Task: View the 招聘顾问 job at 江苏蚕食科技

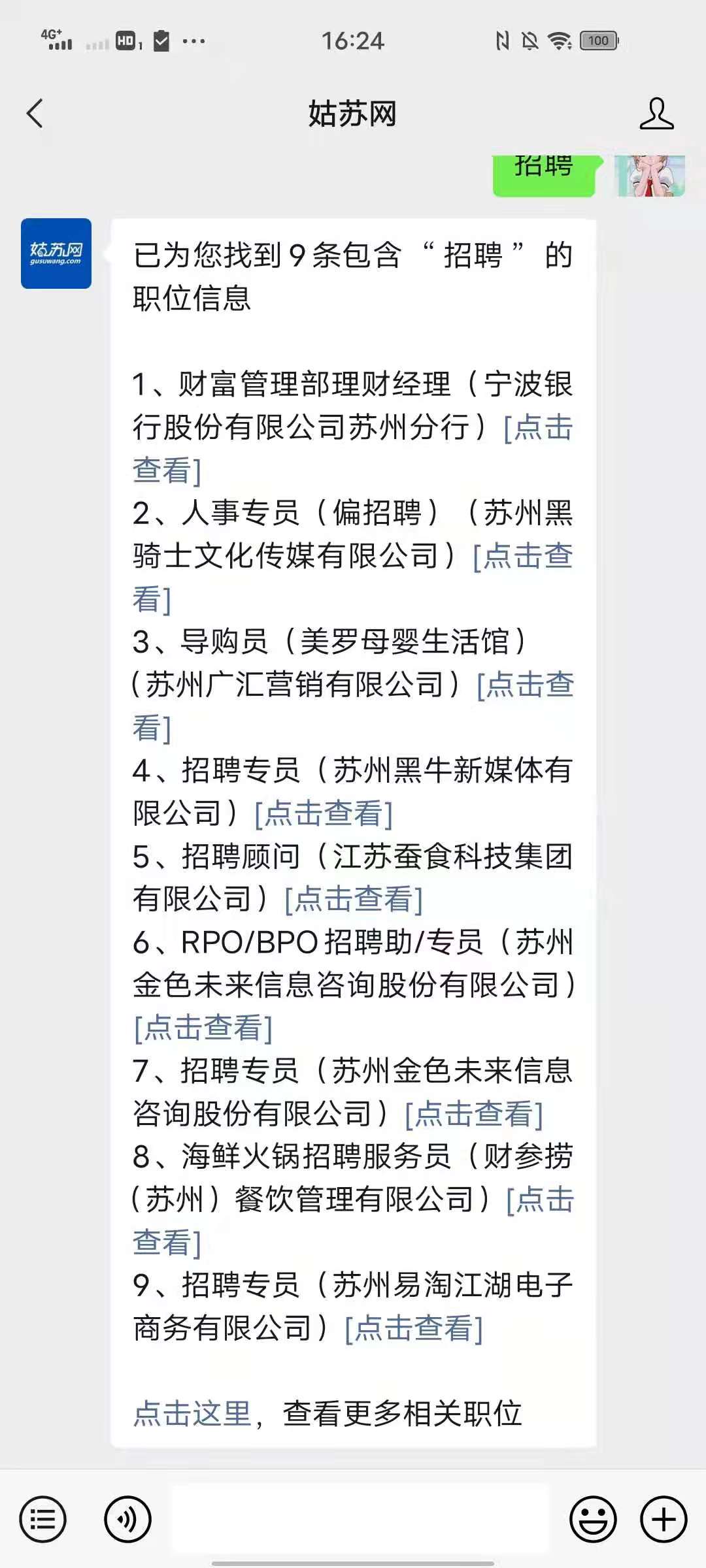Action: pos(354,900)
